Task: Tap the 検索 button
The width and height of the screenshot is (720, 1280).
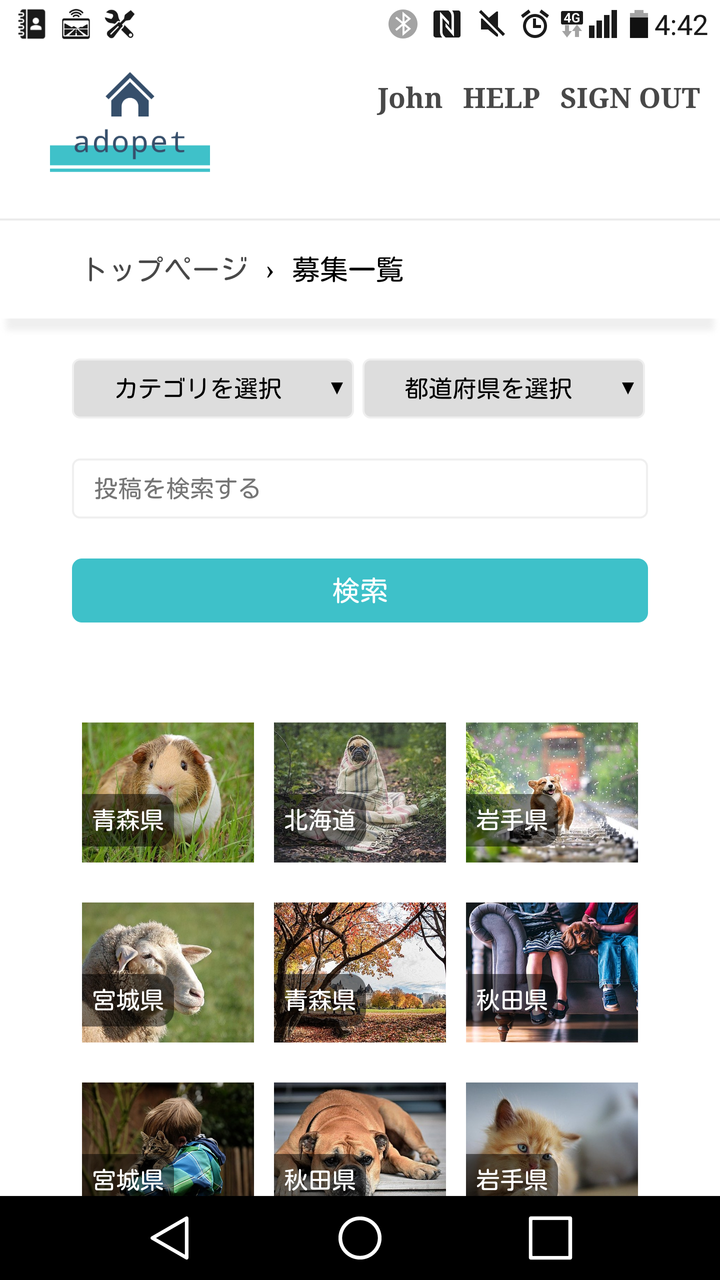Action: (360, 590)
